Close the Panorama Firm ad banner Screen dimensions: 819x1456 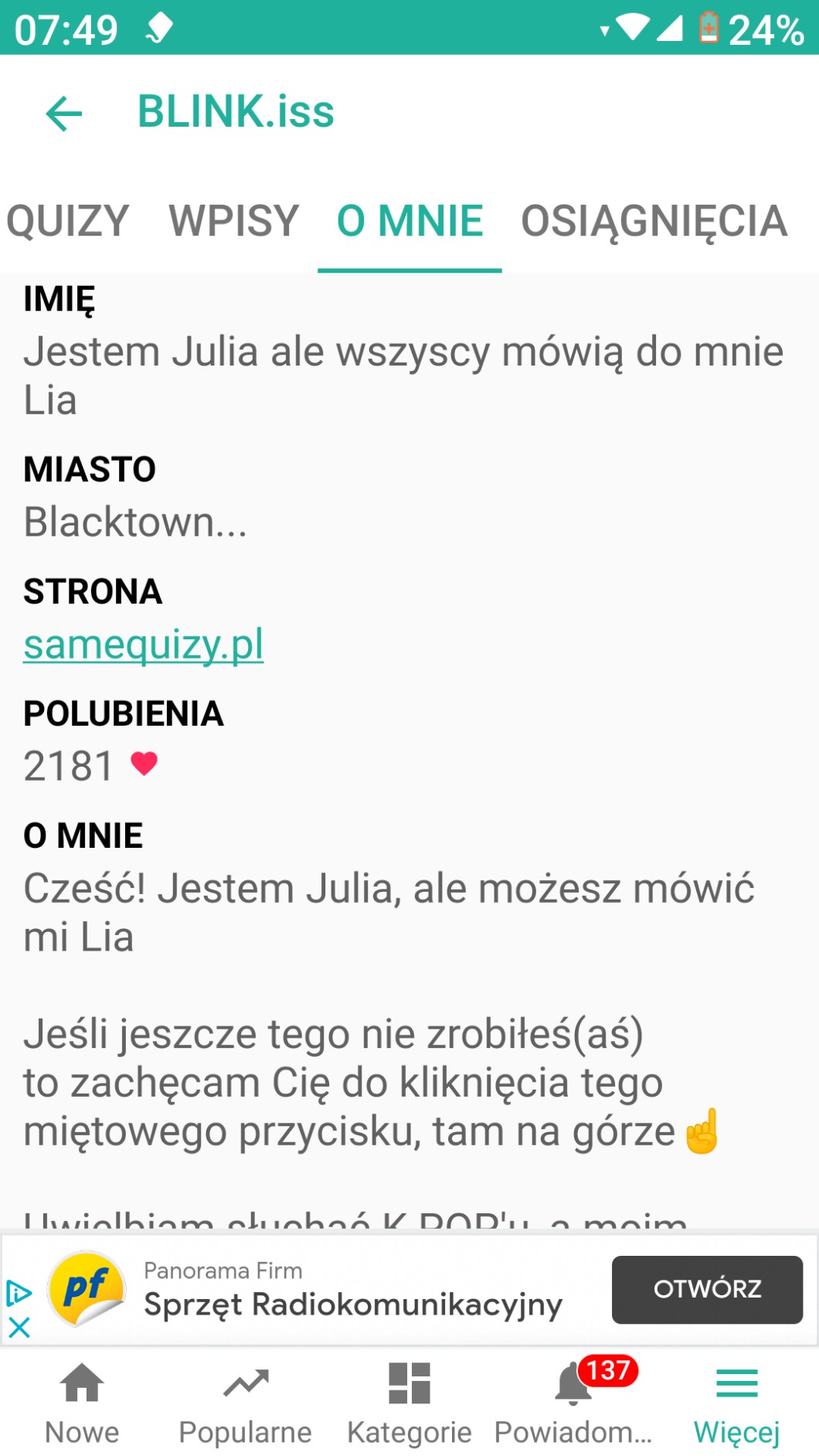(19, 1328)
